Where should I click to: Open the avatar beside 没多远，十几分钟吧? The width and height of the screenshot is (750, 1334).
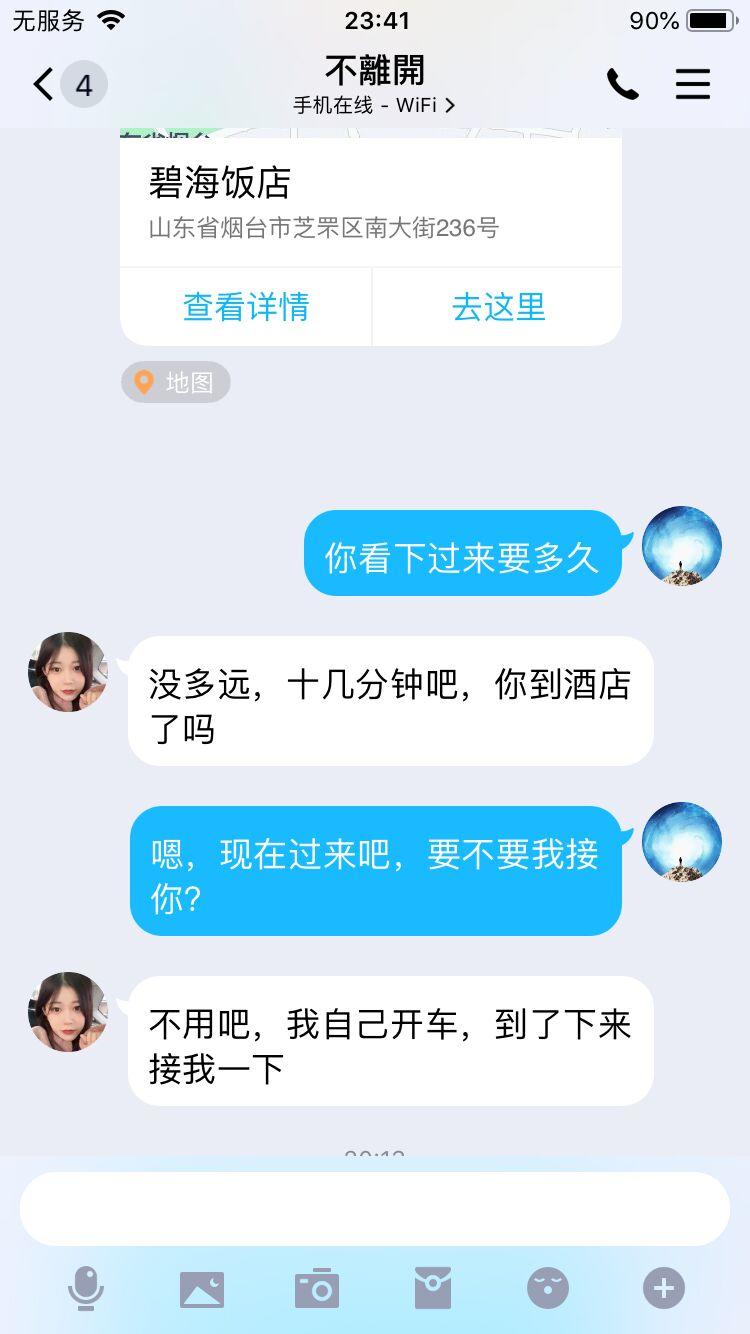68,672
